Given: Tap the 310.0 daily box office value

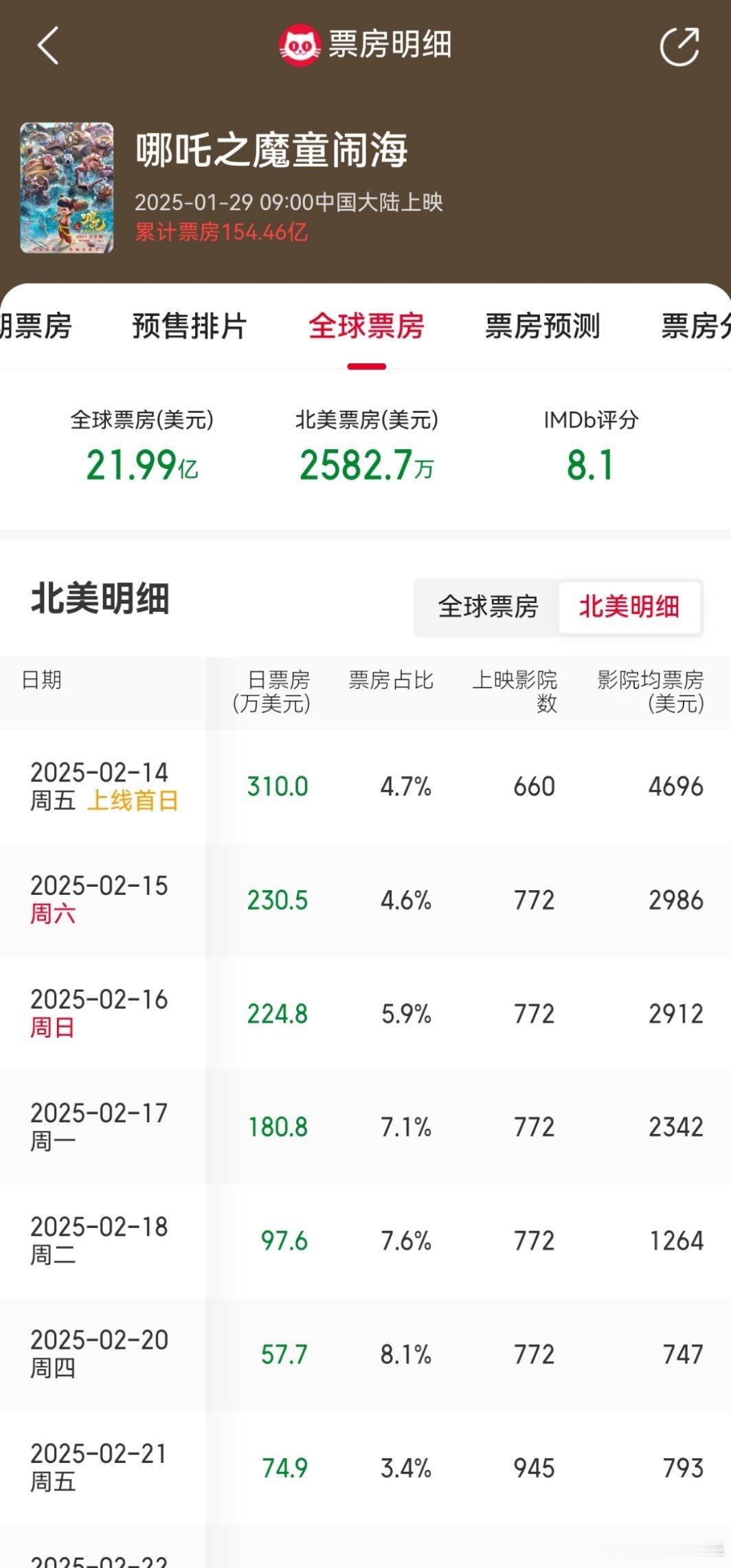Looking at the screenshot, I should pos(278,786).
